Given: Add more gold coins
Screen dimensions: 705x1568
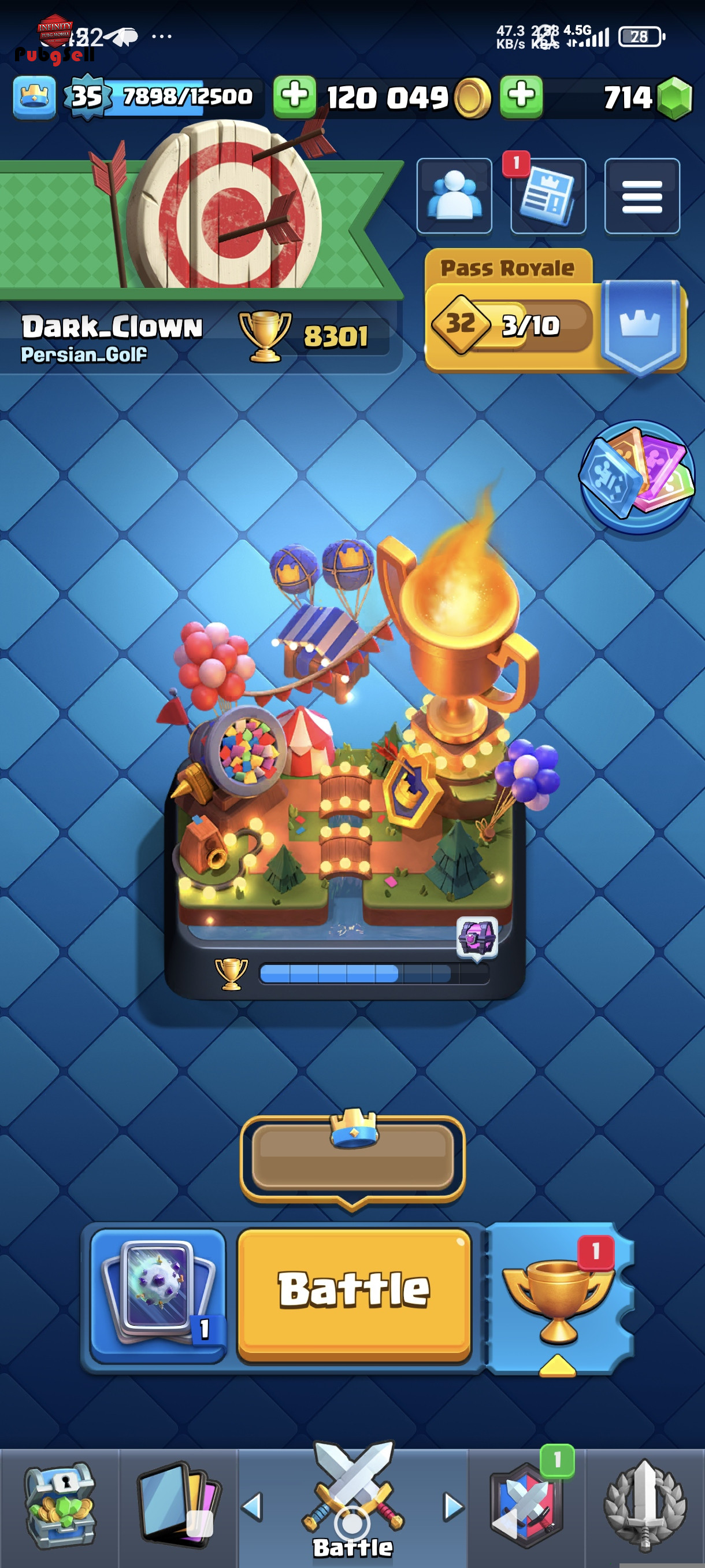Looking at the screenshot, I should (x=294, y=96).
